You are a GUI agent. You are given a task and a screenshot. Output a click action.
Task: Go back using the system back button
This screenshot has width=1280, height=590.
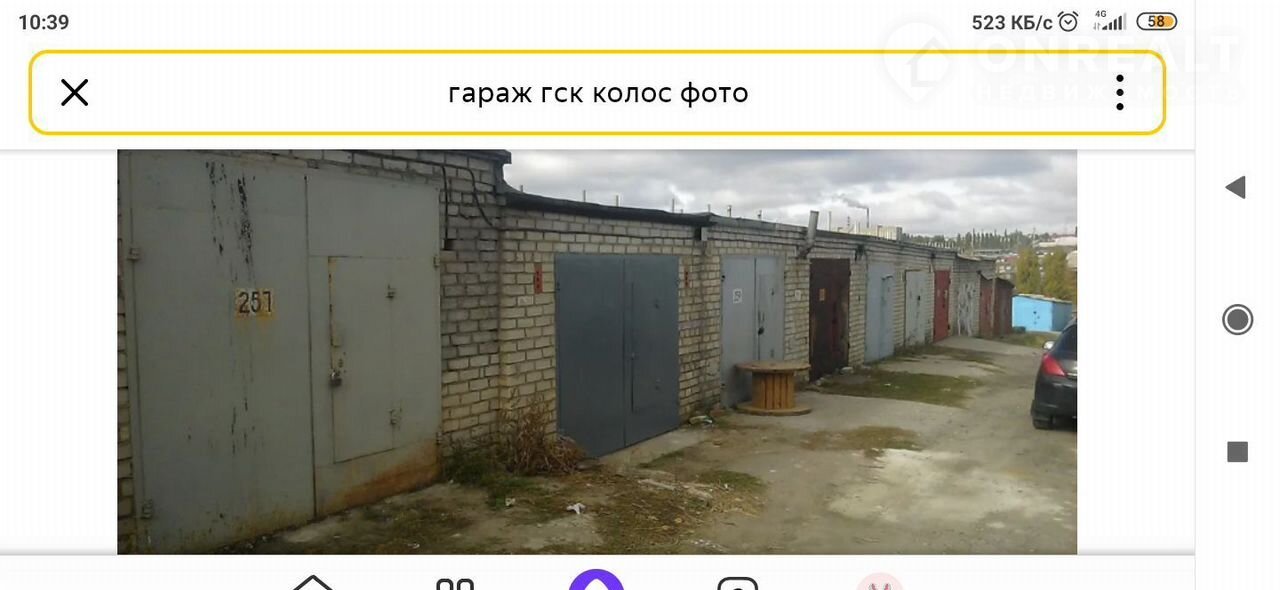[1237, 187]
